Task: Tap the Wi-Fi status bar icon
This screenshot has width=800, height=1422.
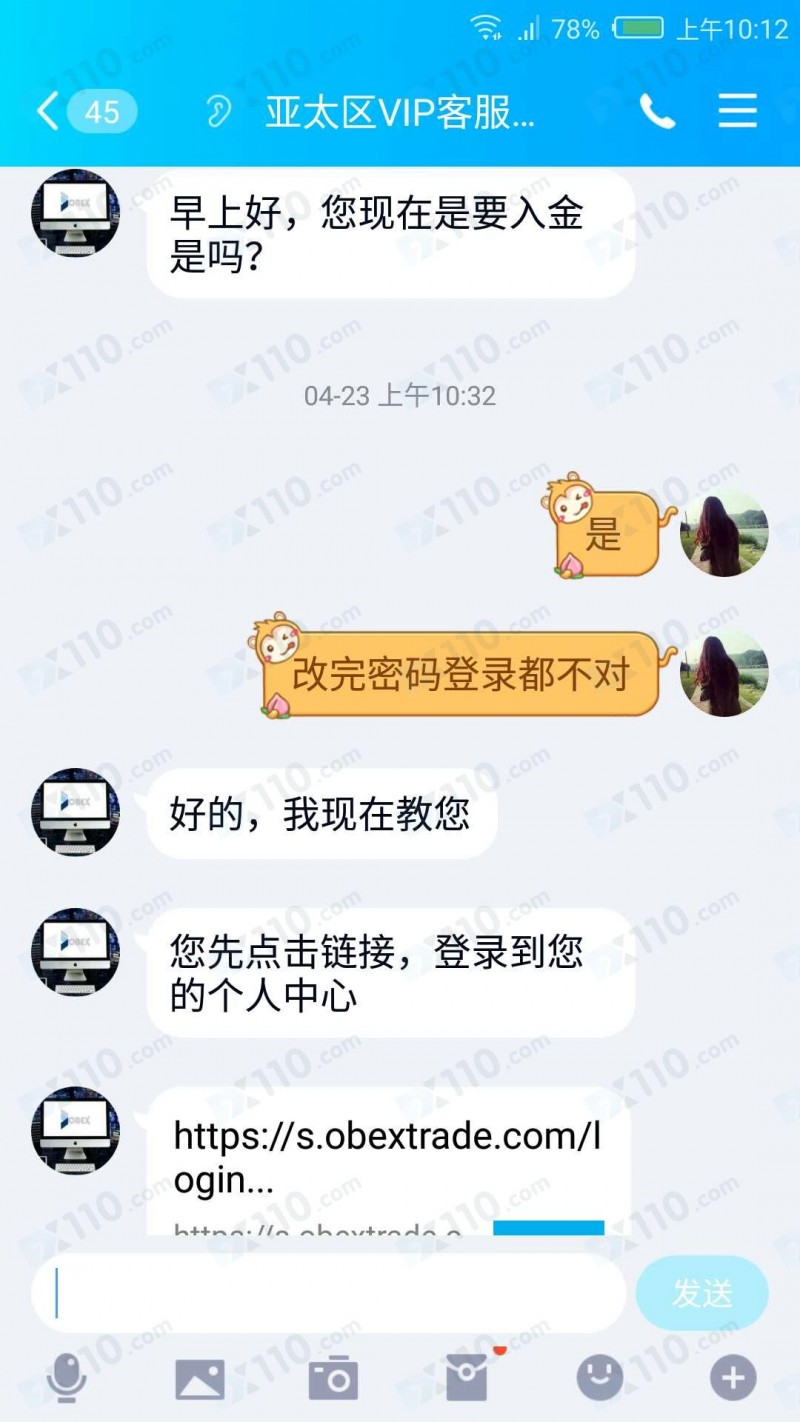Action: 487,29
